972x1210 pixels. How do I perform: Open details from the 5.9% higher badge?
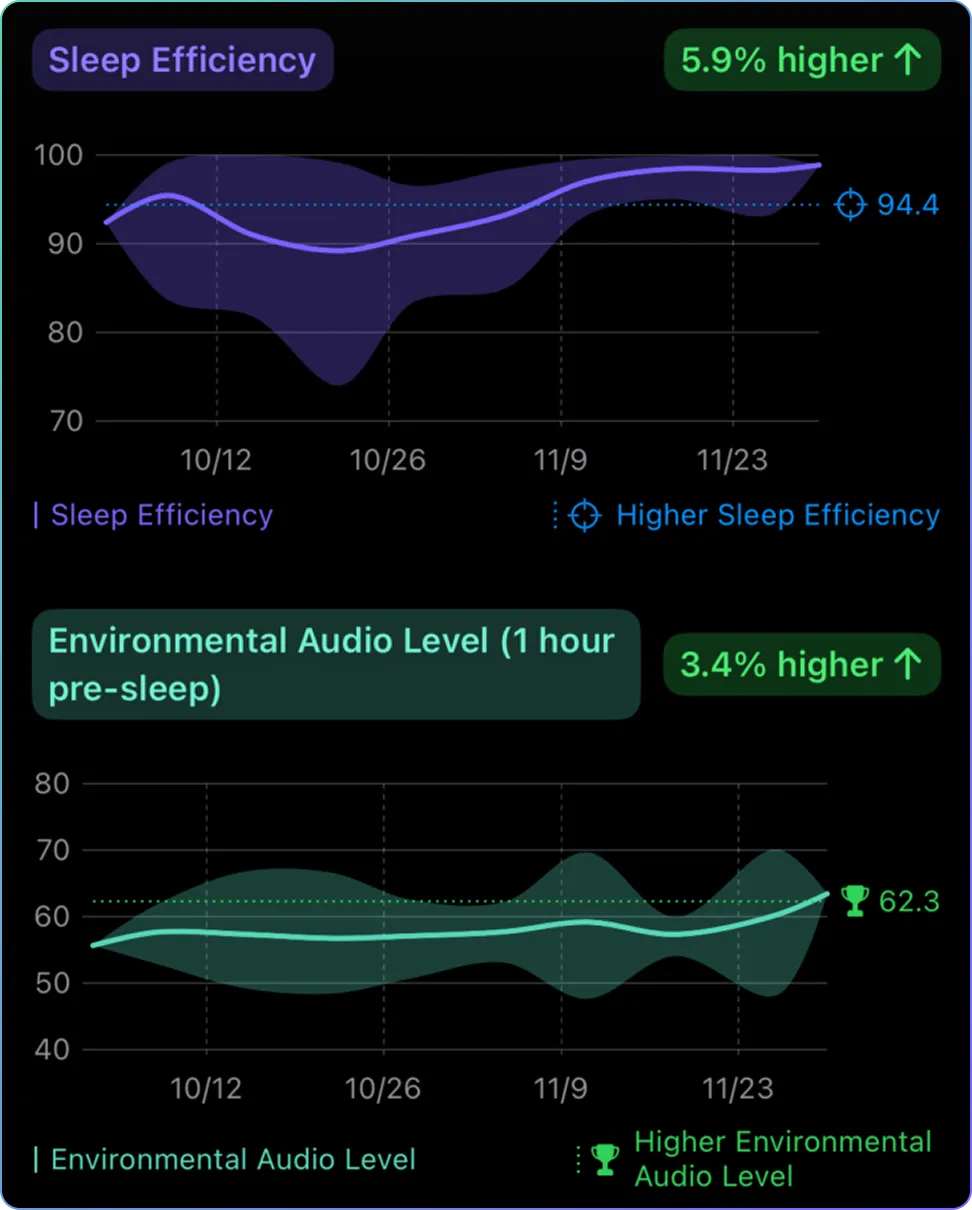802,60
